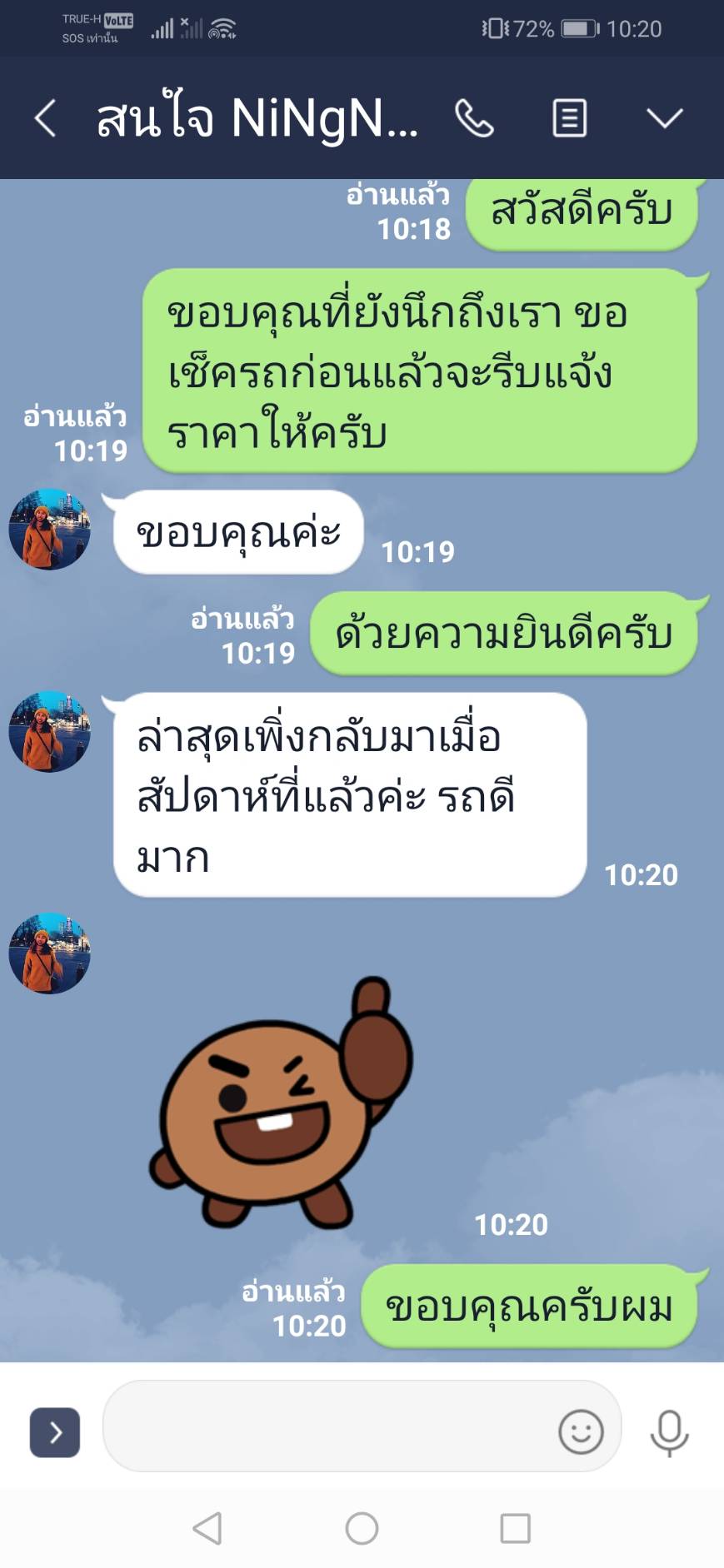Tap the microphone for voice message
The width and height of the screenshot is (724, 1568).
(669, 1432)
